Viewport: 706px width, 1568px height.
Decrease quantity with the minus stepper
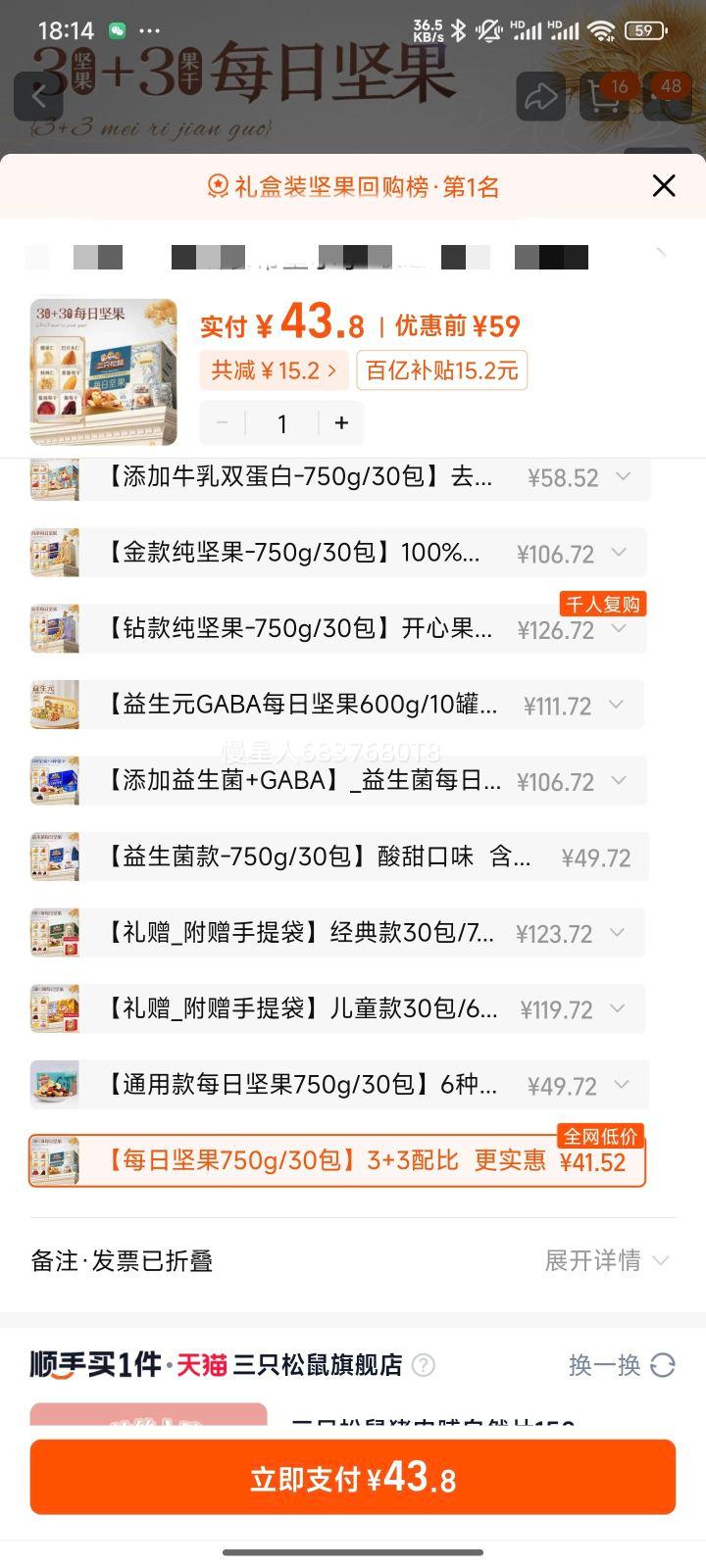pyautogui.click(x=222, y=422)
